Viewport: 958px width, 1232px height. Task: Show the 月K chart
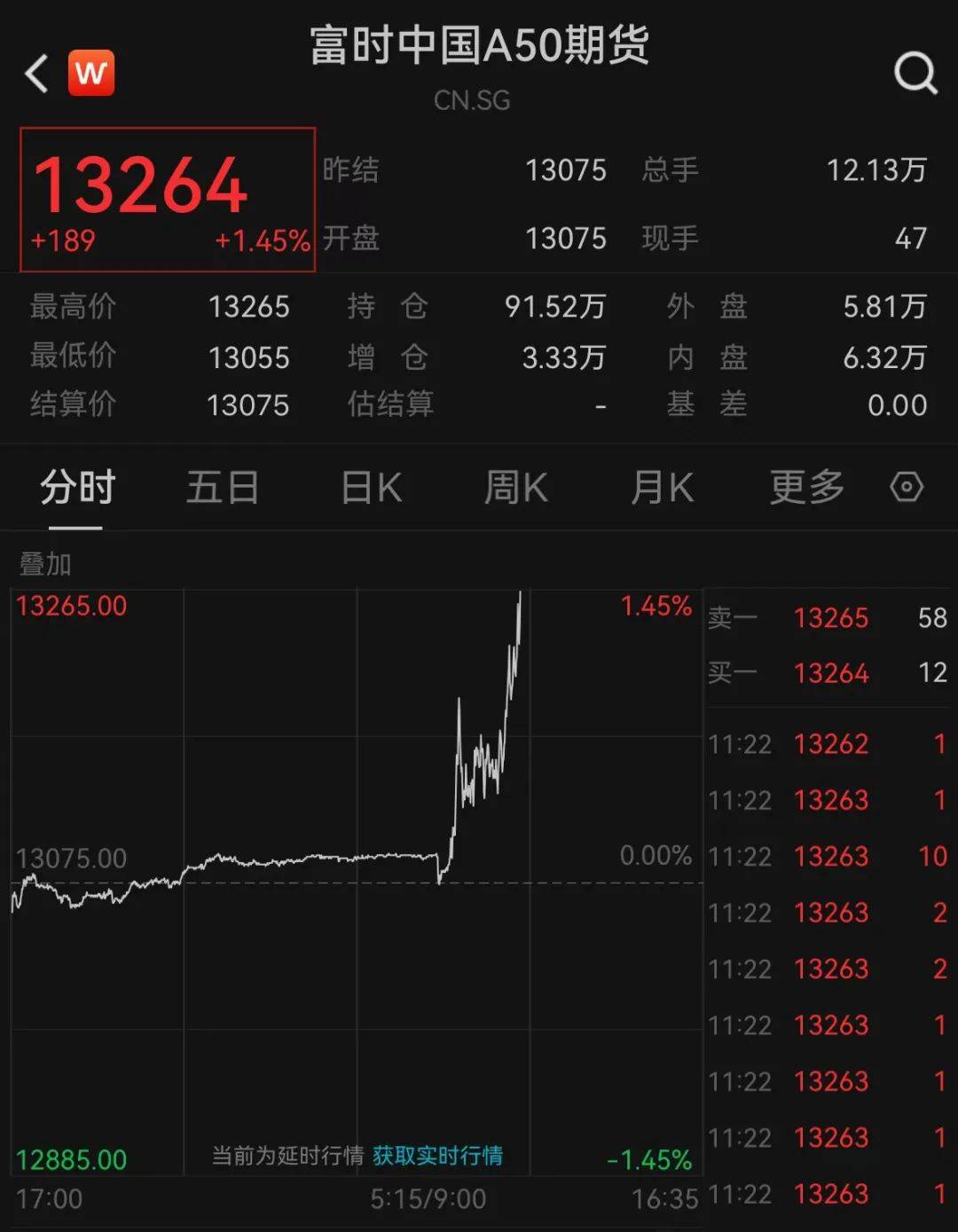click(661, 488)
